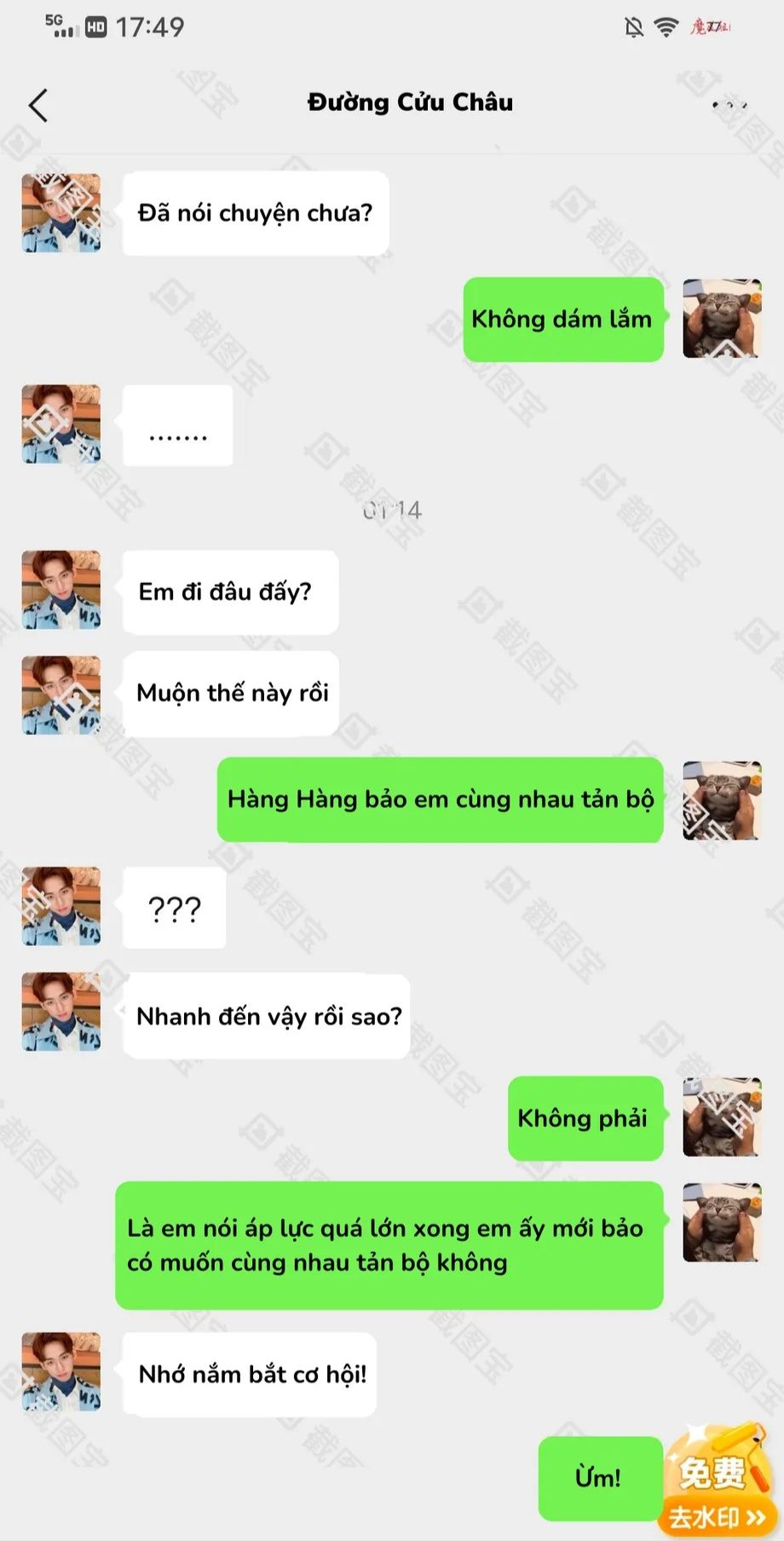Viewport: 784px width, 1541px height.
Task: Open sender's avatar beside "Nhớ nắm bắt cơ hội!"
Action: tap(61, 1371)
